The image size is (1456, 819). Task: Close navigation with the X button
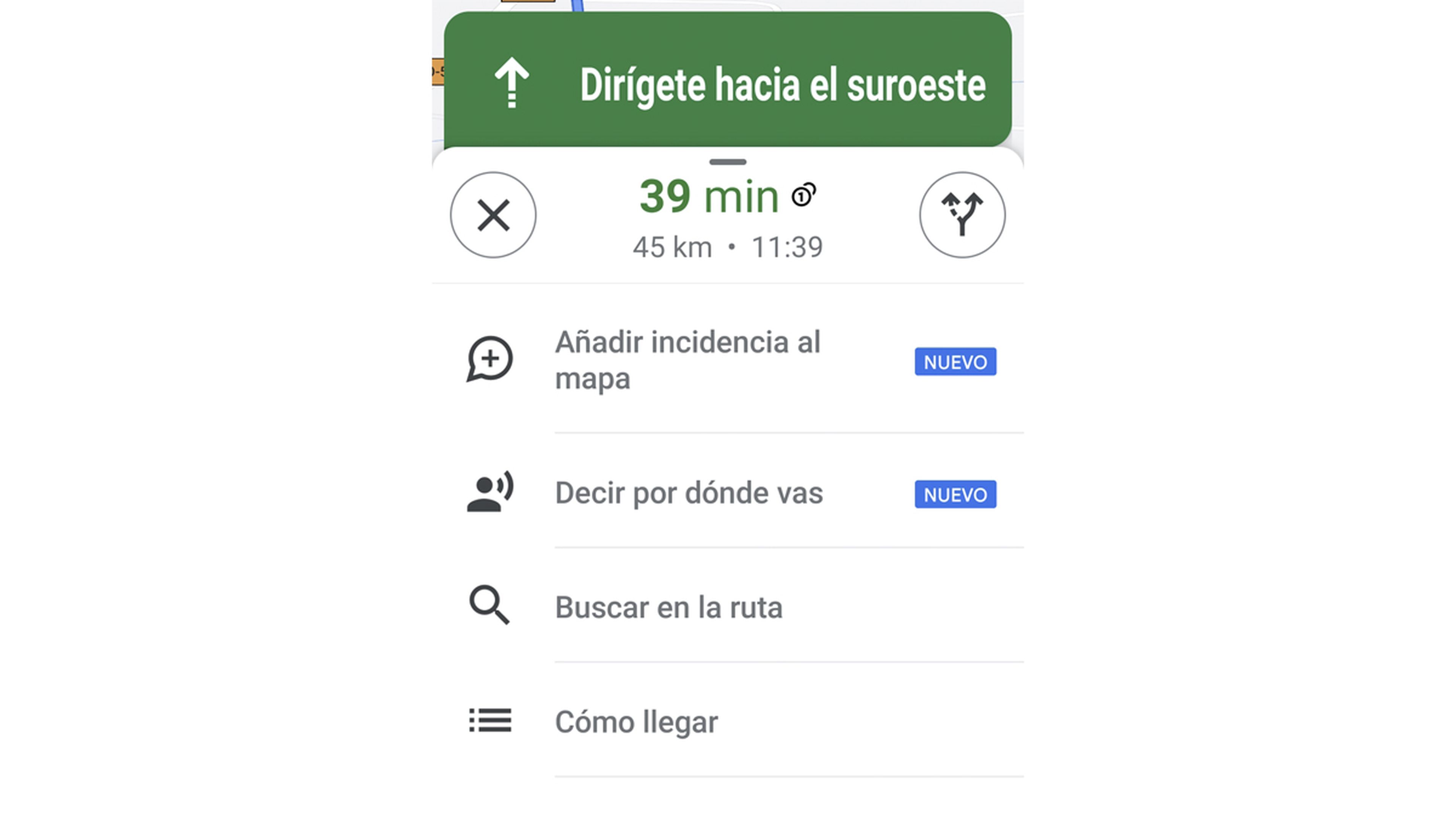click(x=493, y=215)
